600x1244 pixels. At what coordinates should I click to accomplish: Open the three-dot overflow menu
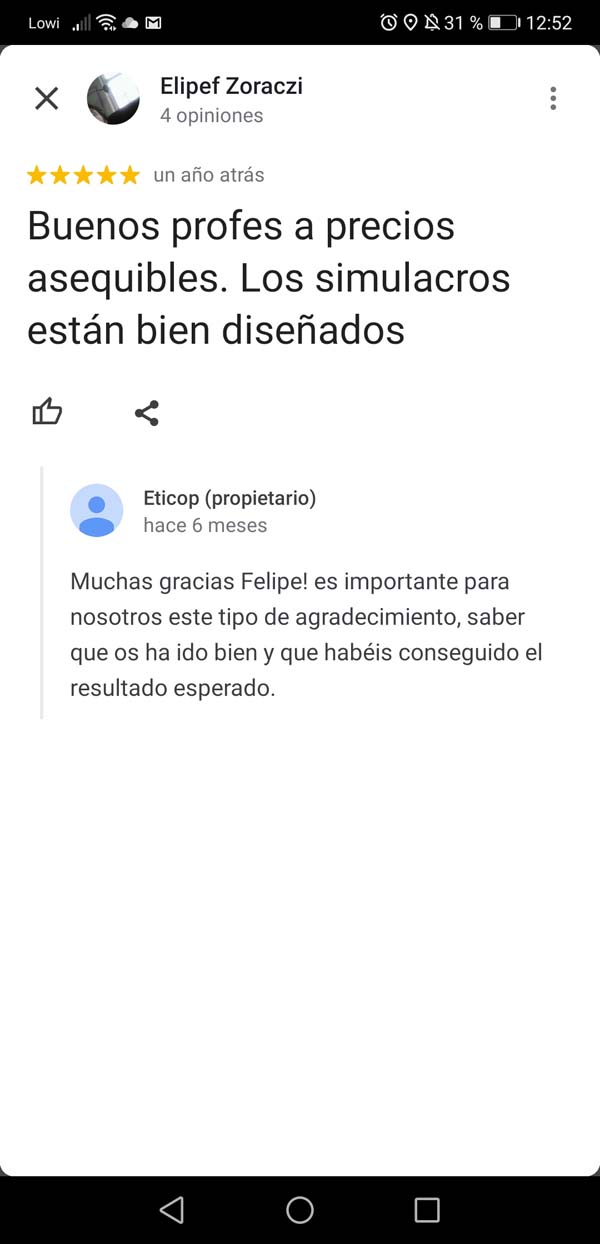click(x=553, y=98)
